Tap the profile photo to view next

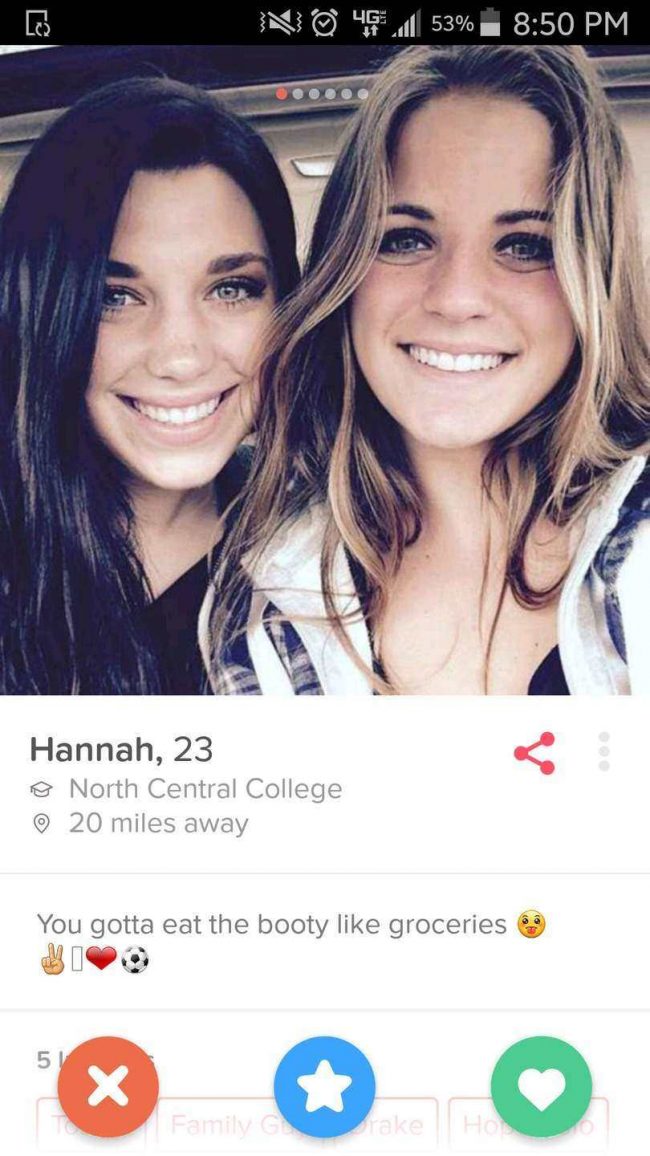click(x=325, y=370)
